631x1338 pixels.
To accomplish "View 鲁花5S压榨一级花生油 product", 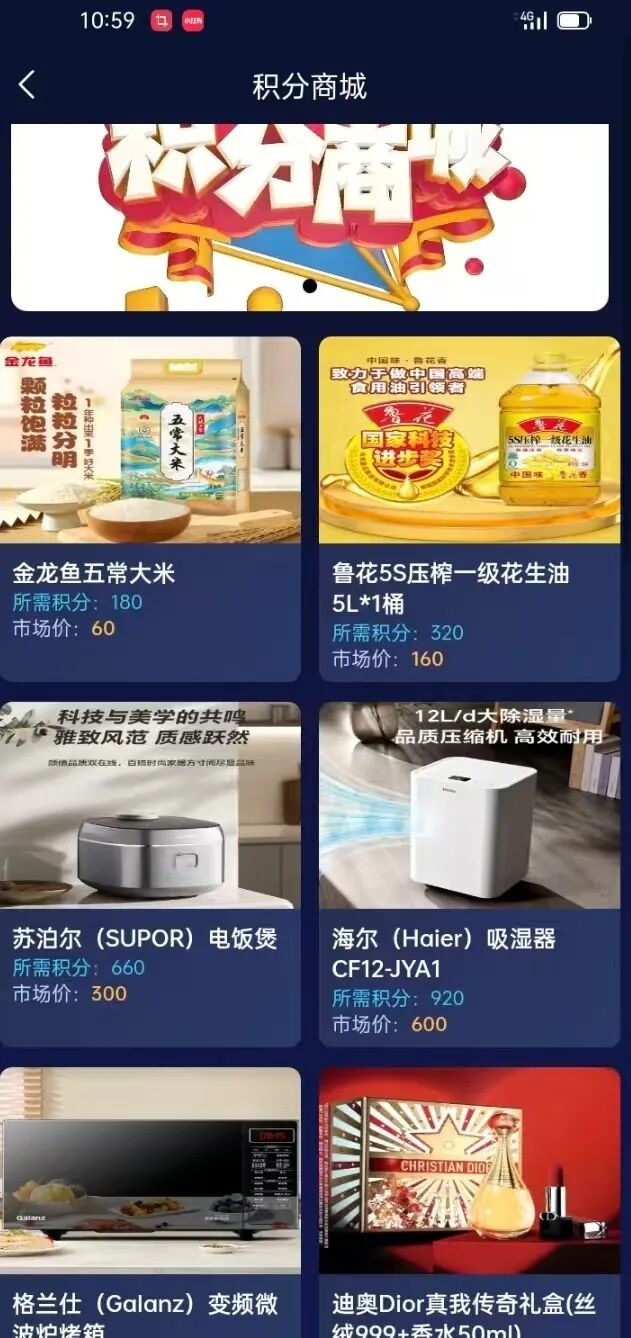I will point(469,508).
